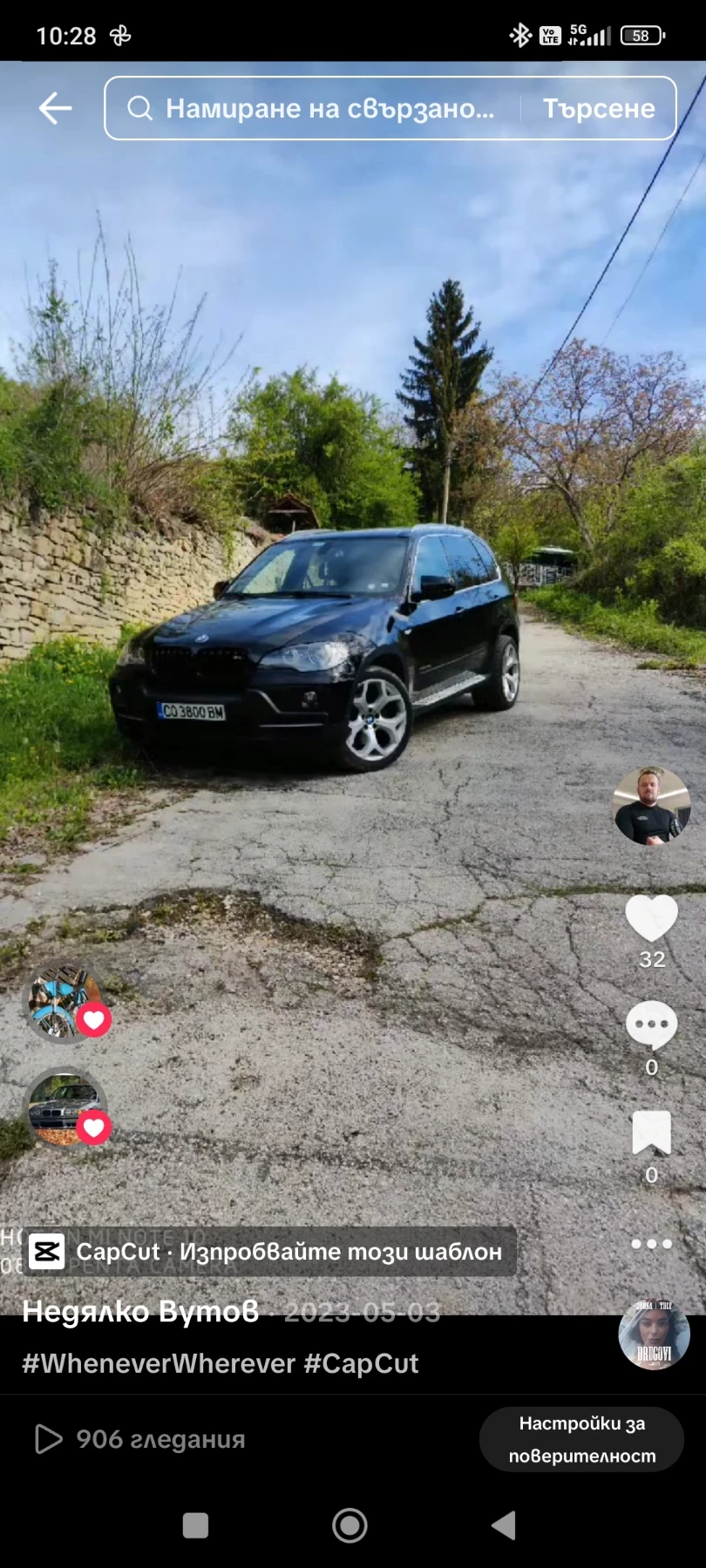This screenshot has width=706, height=1568.
Task: Open the #WheneverWherever hashtag
Action: click(x=159, y=1363)
